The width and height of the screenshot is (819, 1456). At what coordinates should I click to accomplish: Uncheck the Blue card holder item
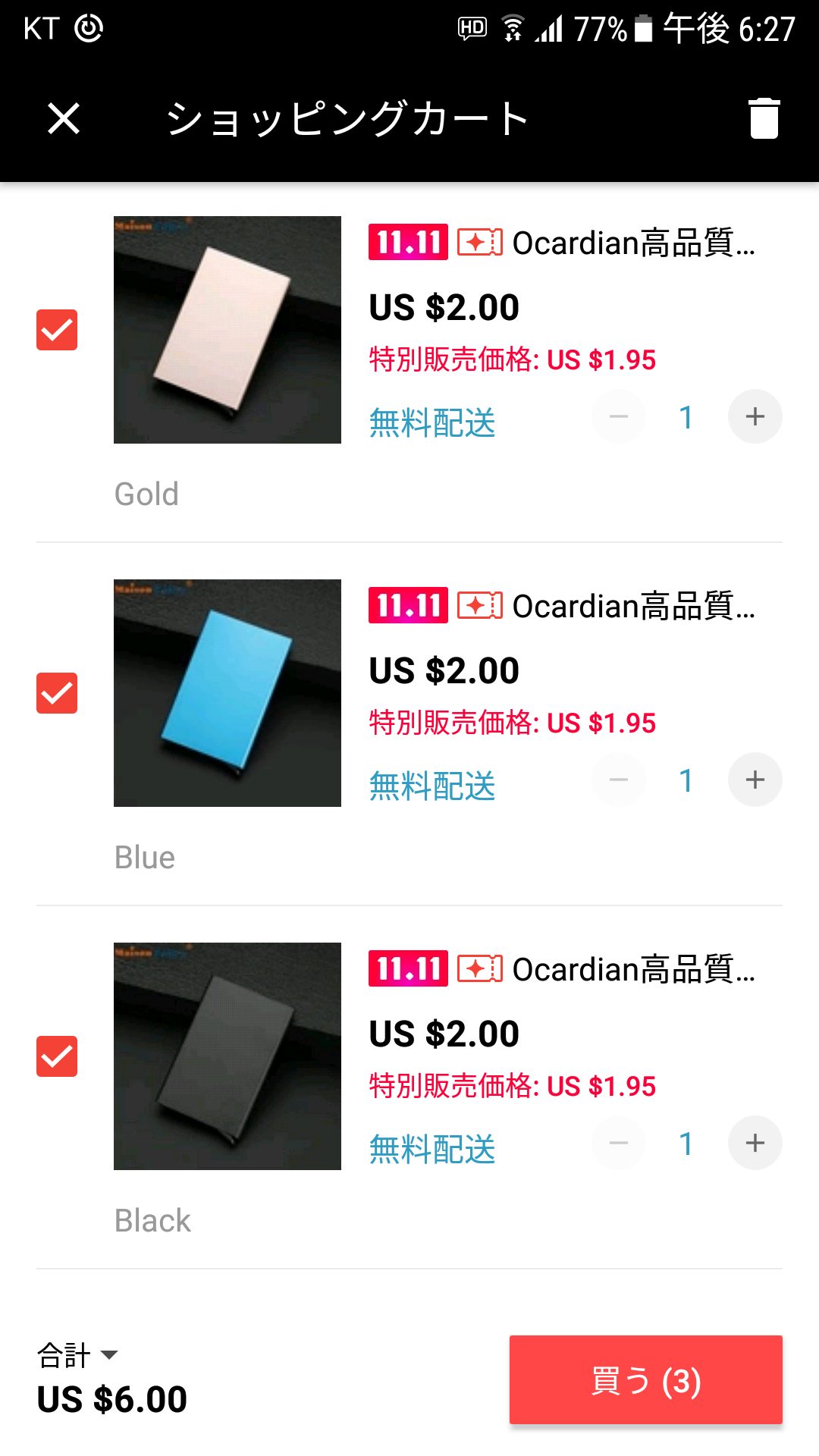[57, 693]
